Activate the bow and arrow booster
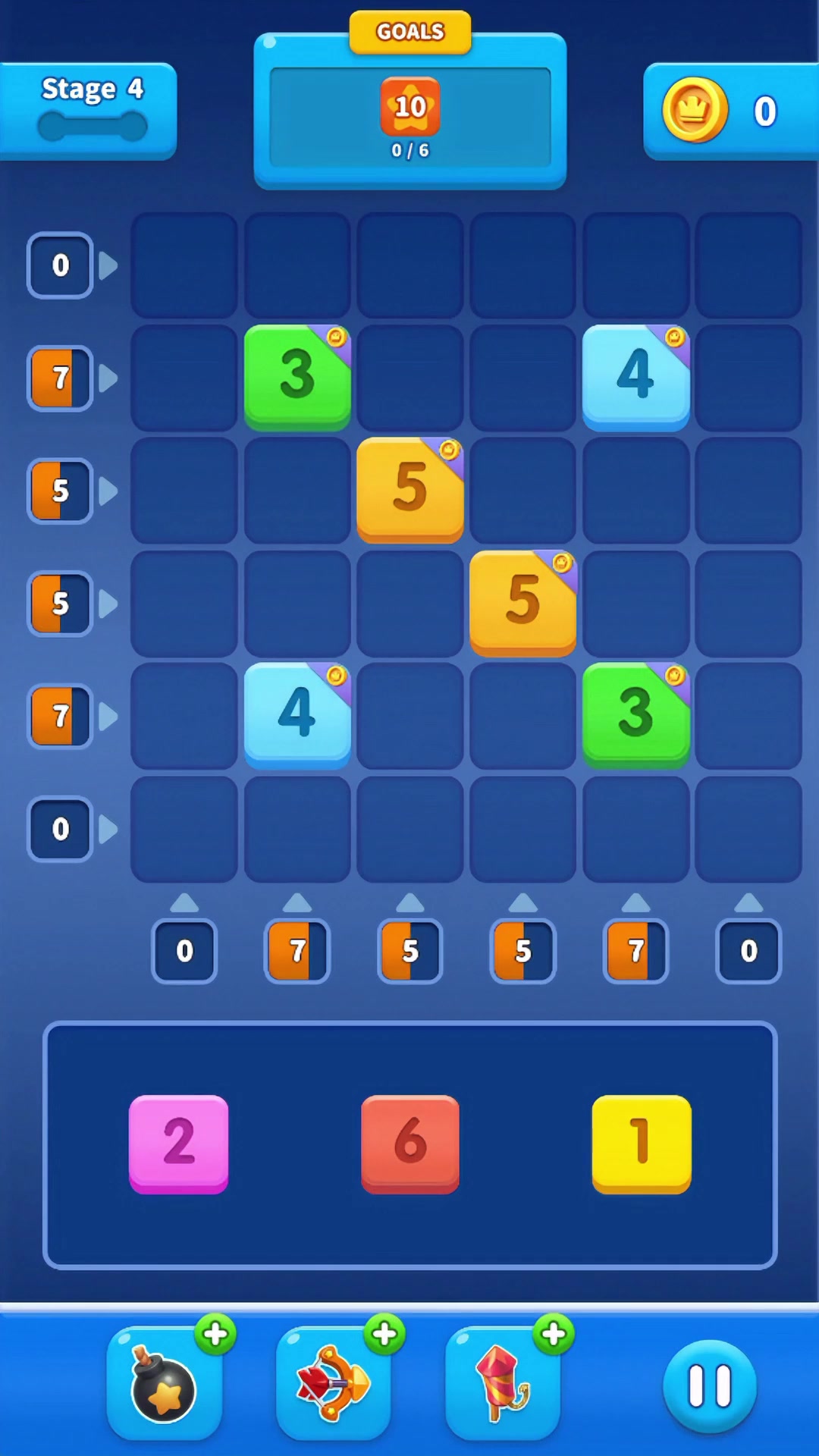The width and height of the screenshot is (819, 1456). point(333,1385)
